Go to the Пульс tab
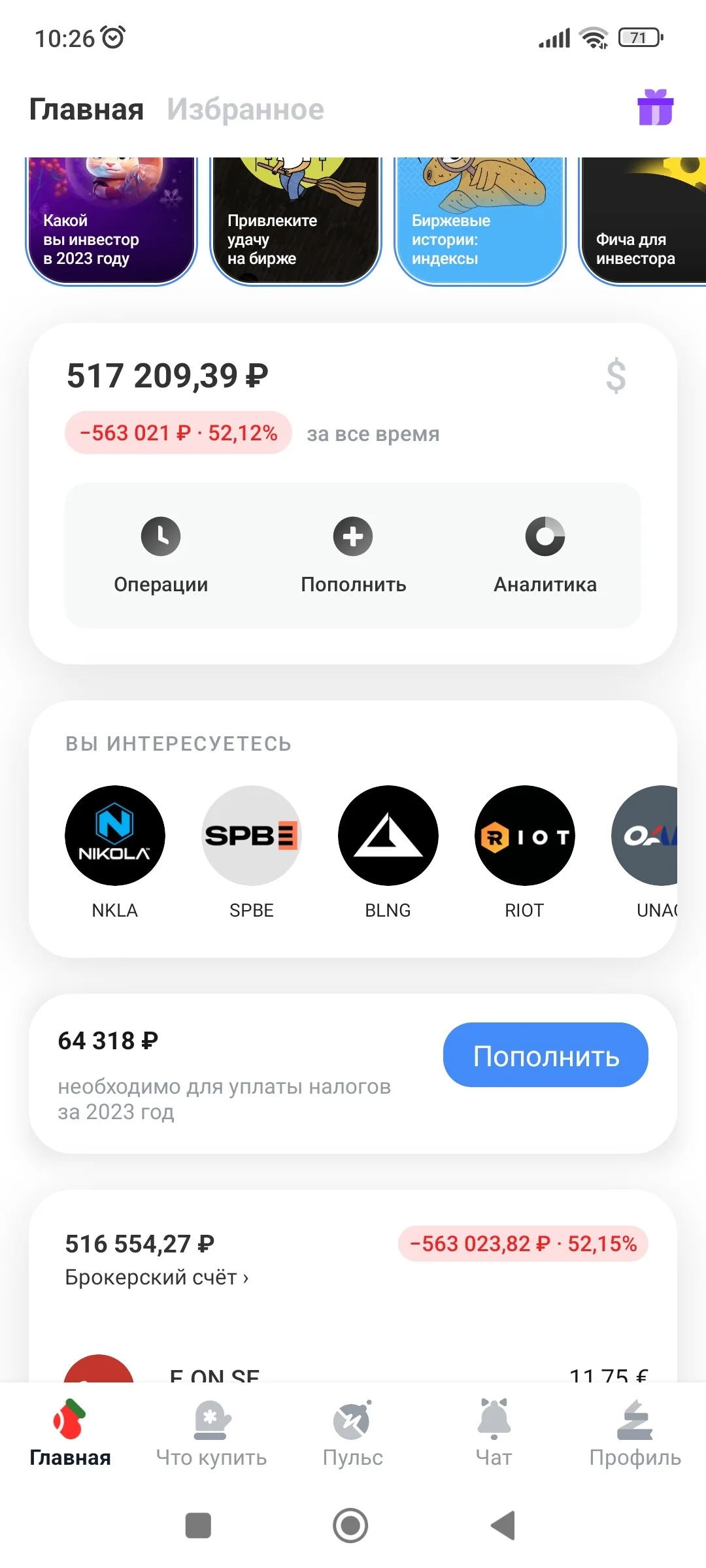Viewport: 706px width, 1568px height. point(353,1433)
